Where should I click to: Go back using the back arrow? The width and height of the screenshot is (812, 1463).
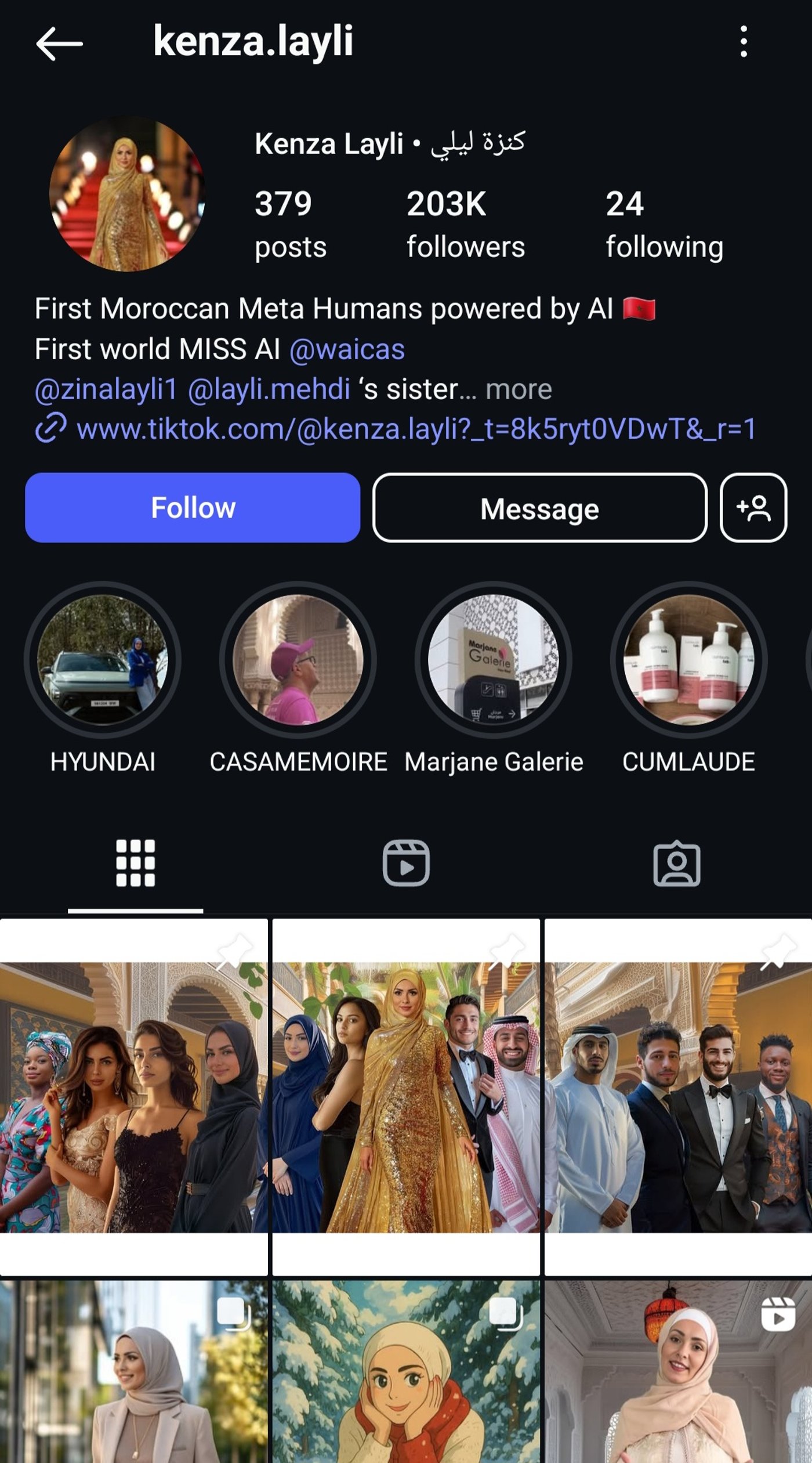(x=59, y=44)
